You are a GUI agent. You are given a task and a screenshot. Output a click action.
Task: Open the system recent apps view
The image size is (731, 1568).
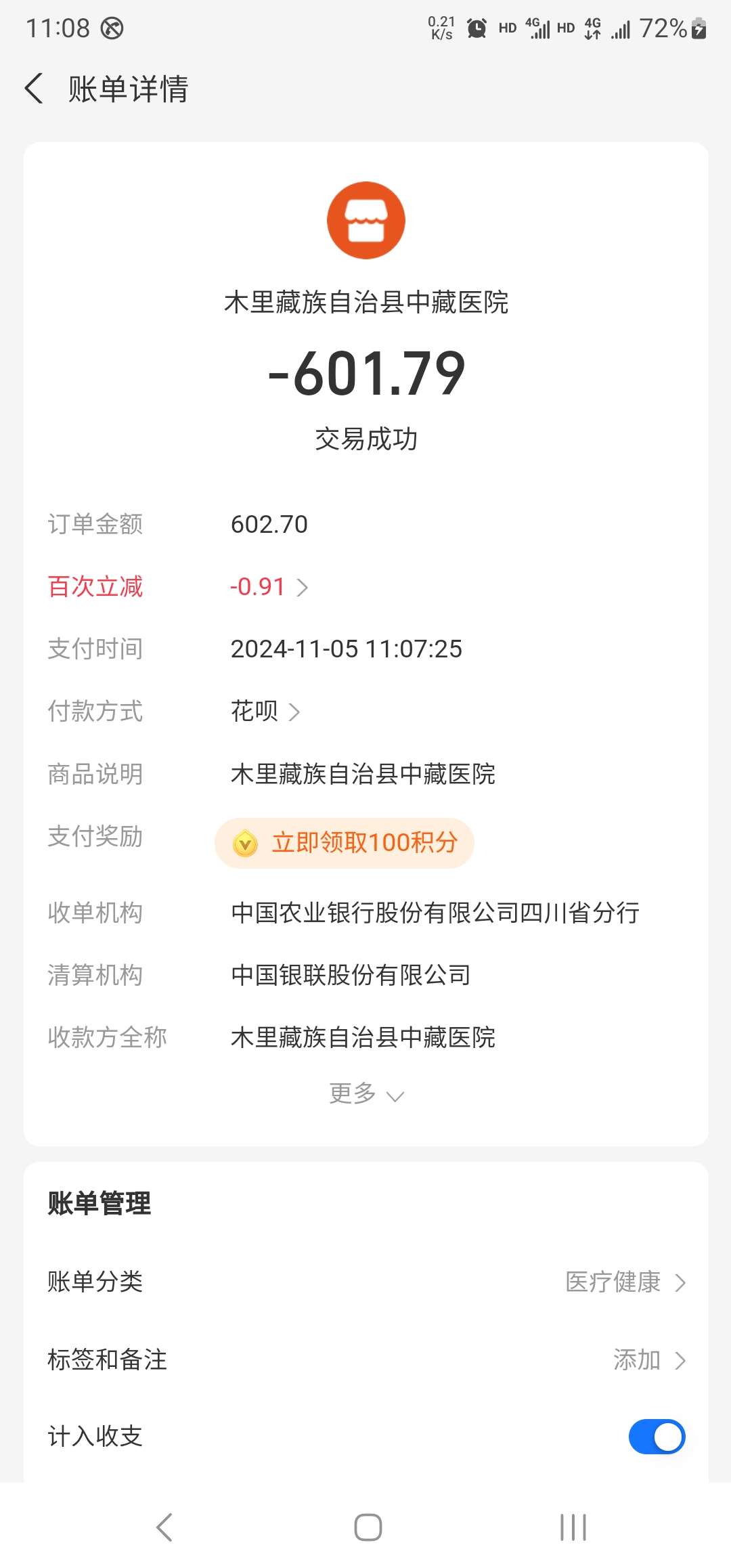point(573,1527)
